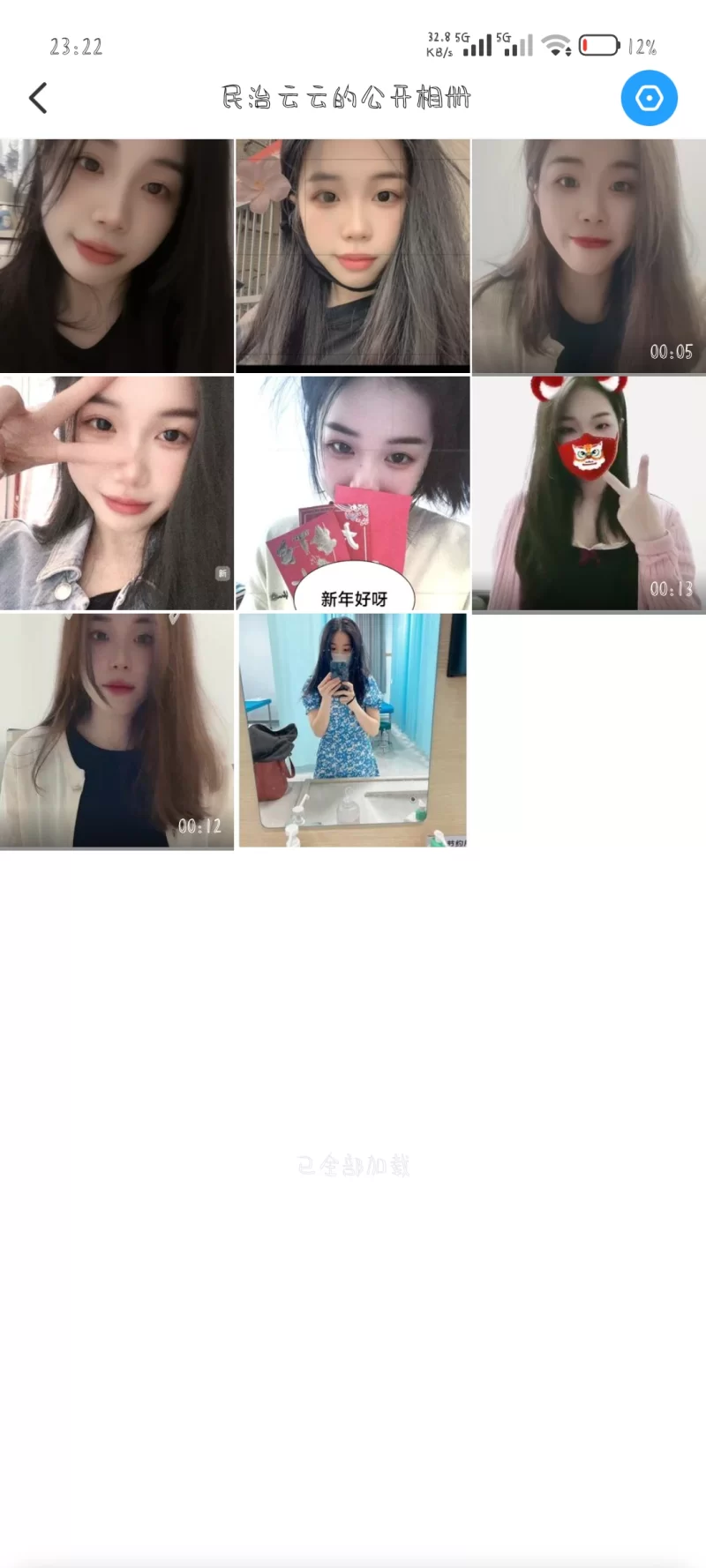Open the 00:05 video thumbnail
706x1568 pixels.
pos(589,256)
